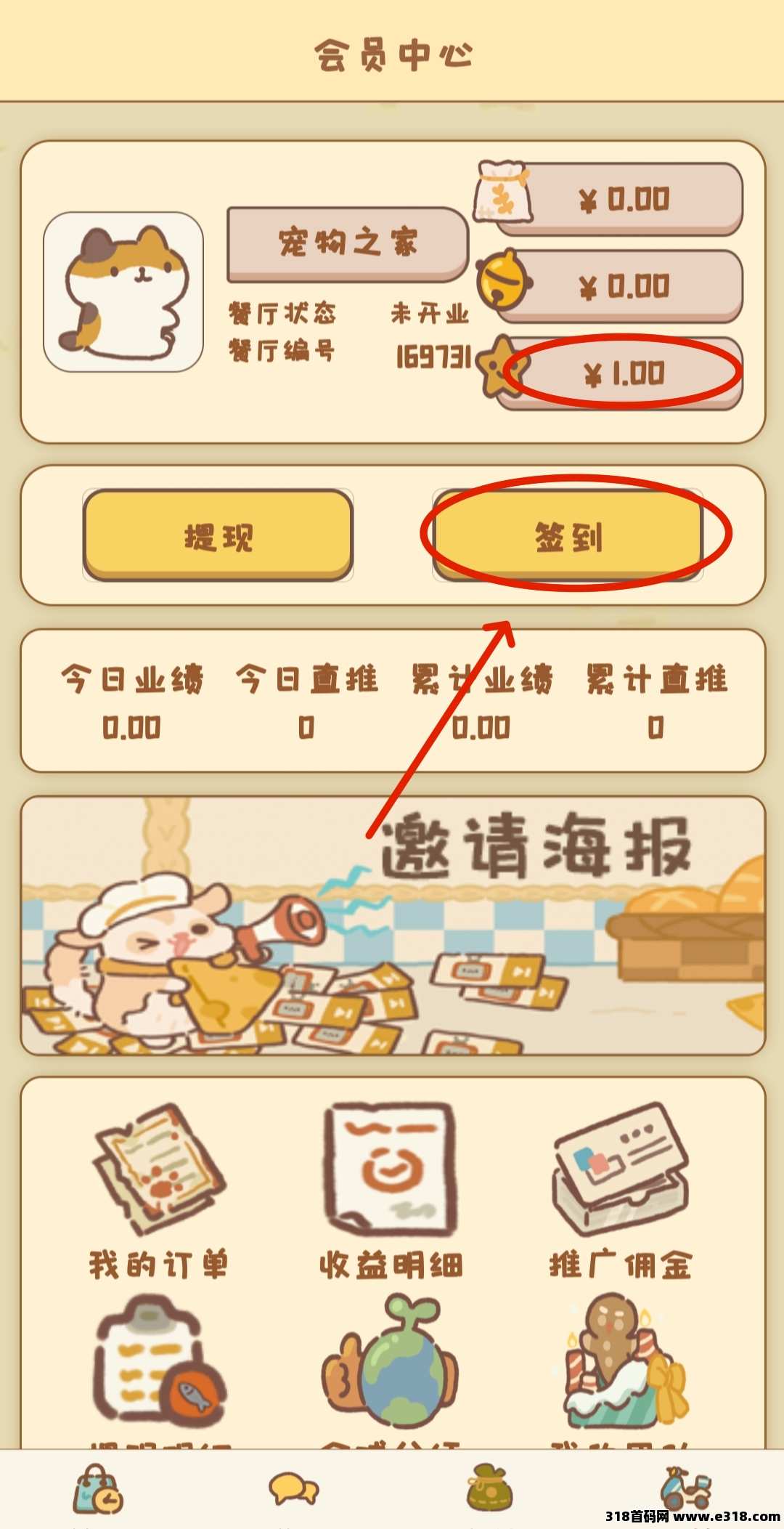The width and height of the screenshot is (784, 1529).
Task: Switch to the scooter tab
Action: [685, 1489]
